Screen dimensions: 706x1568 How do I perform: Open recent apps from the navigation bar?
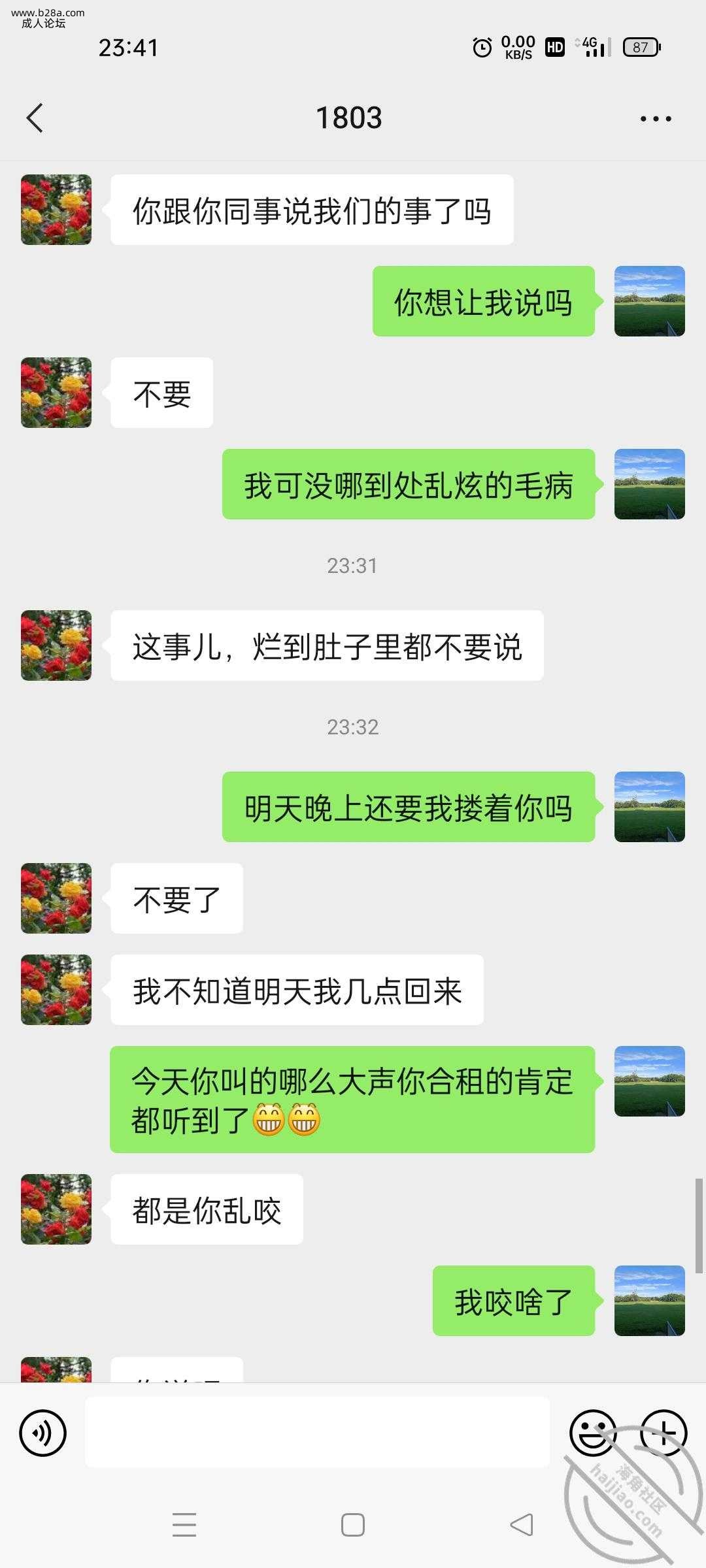pos(185,1525)
